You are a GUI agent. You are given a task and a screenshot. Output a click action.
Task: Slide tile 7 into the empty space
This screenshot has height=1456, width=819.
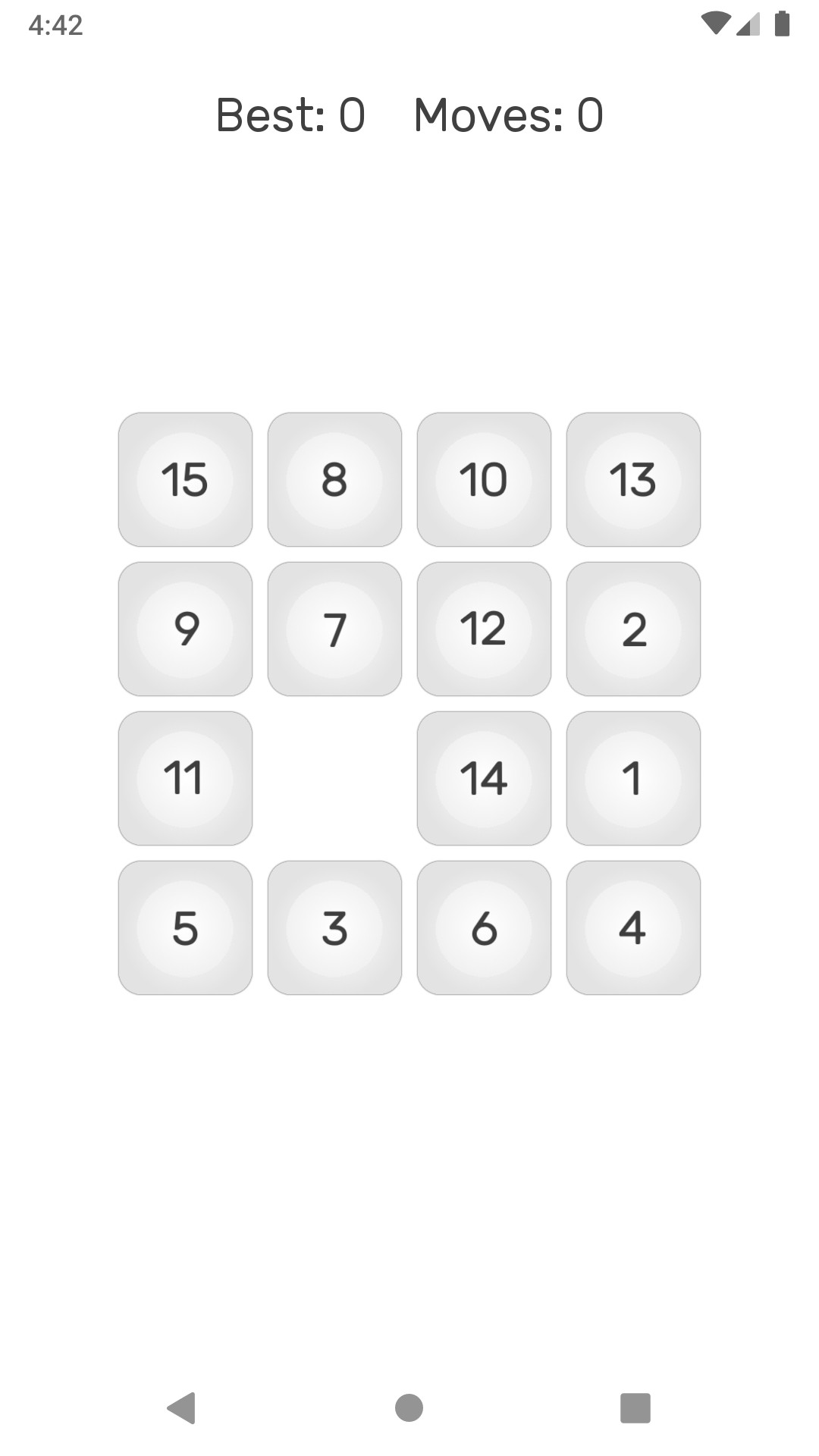coord(334,629)
